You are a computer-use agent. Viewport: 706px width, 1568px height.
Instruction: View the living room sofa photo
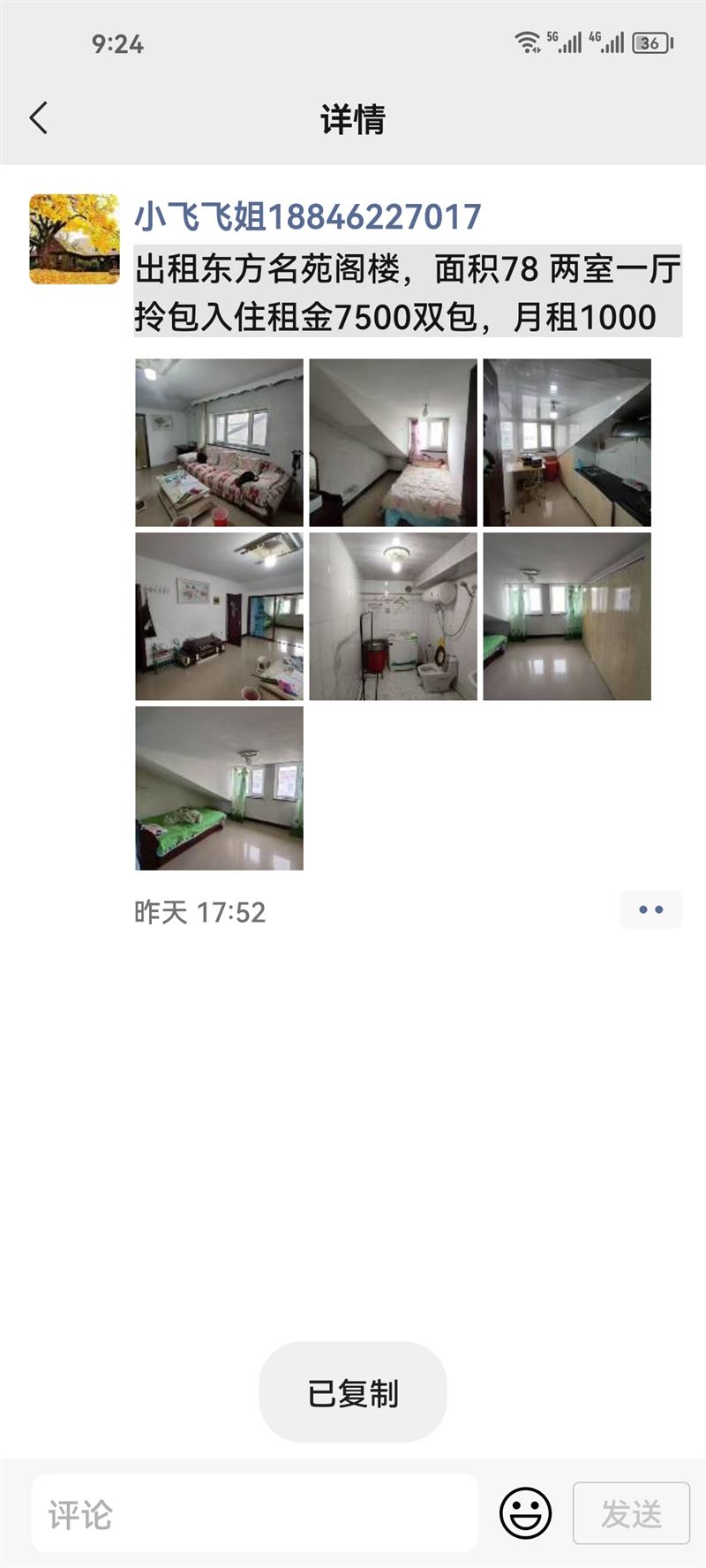click(219, 442)
